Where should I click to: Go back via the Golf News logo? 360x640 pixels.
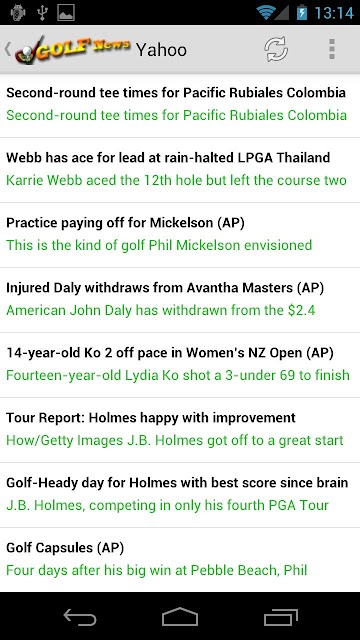pos(67,49)
